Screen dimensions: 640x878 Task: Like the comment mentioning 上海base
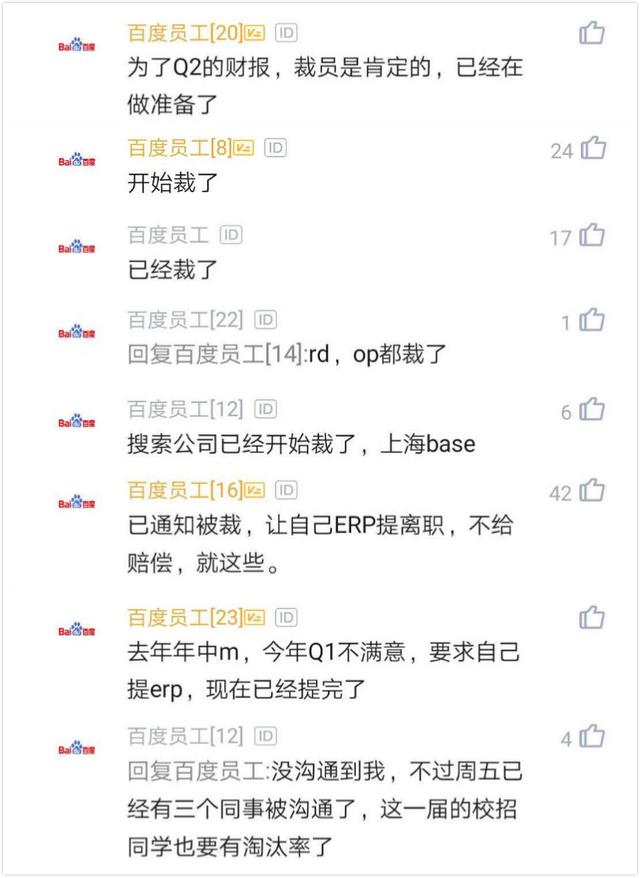(593, 409)
